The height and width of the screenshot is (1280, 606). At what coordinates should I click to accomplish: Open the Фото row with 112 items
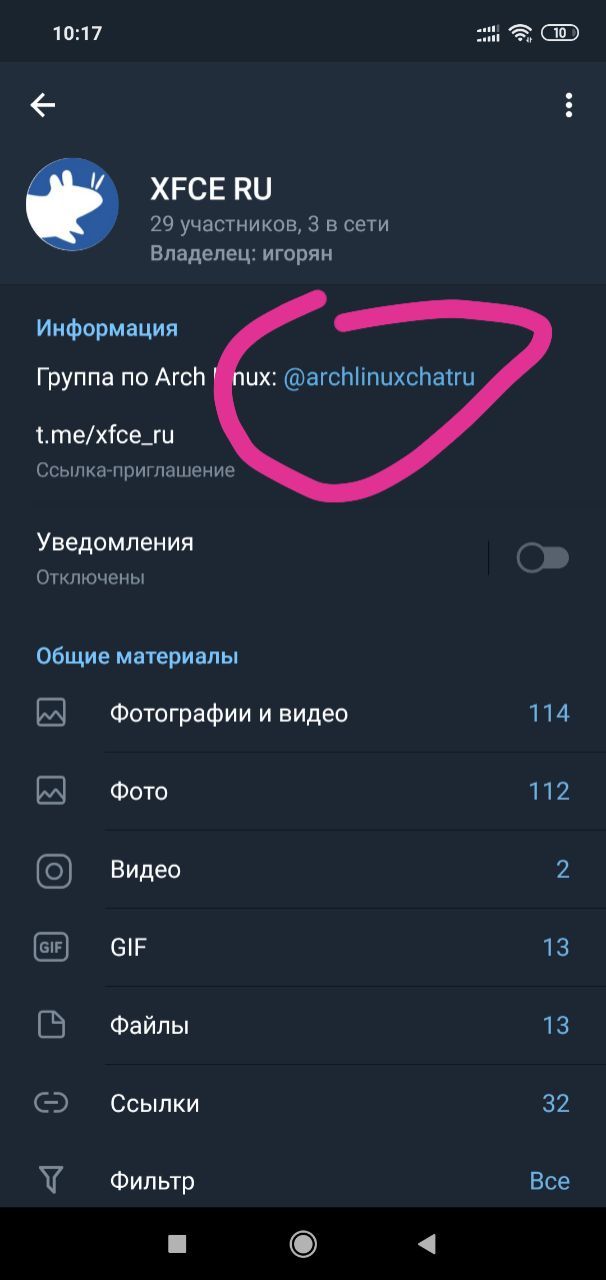point(303,791)
